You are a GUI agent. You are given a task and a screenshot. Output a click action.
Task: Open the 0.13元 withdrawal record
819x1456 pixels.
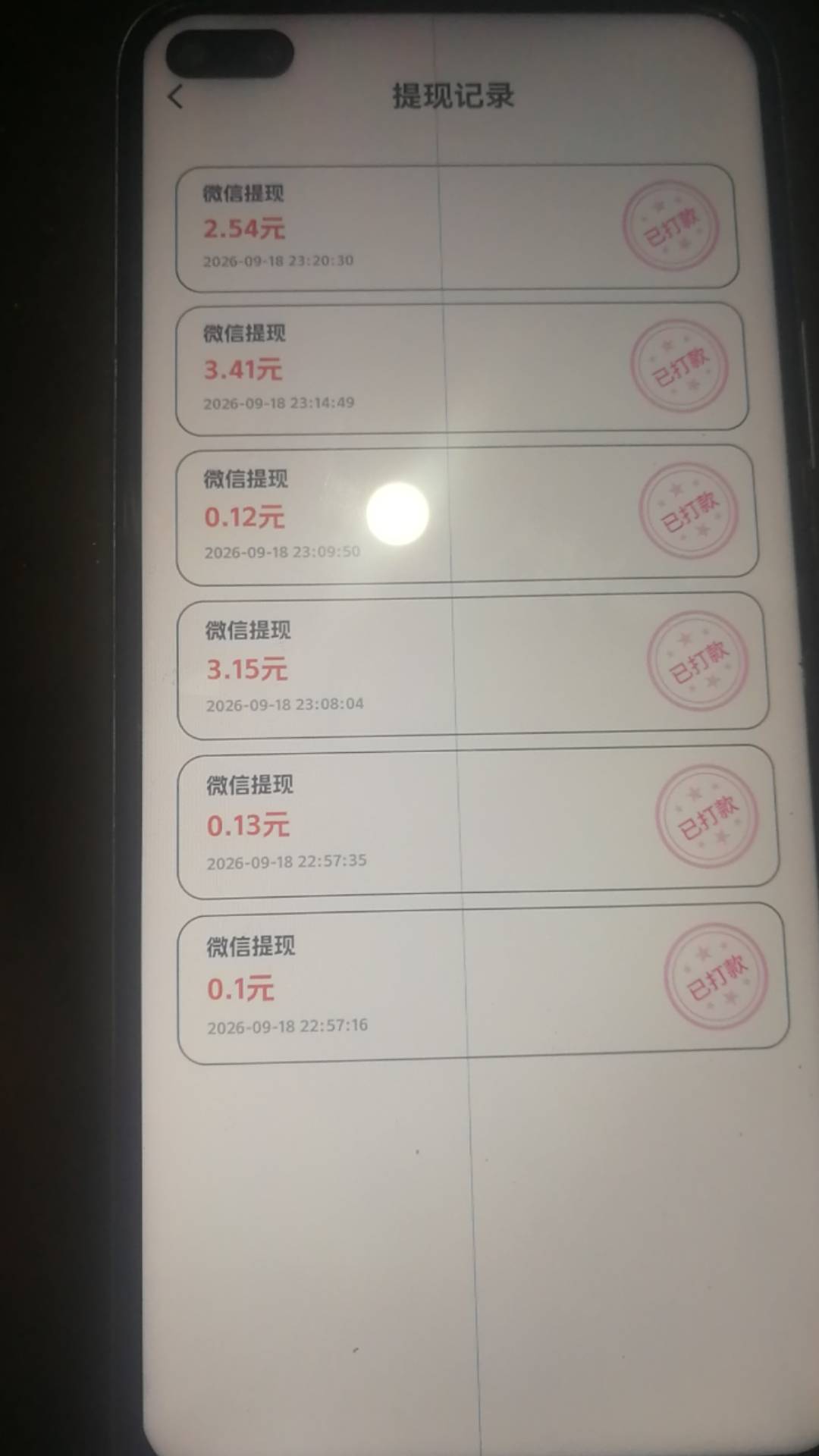point(478,823)
